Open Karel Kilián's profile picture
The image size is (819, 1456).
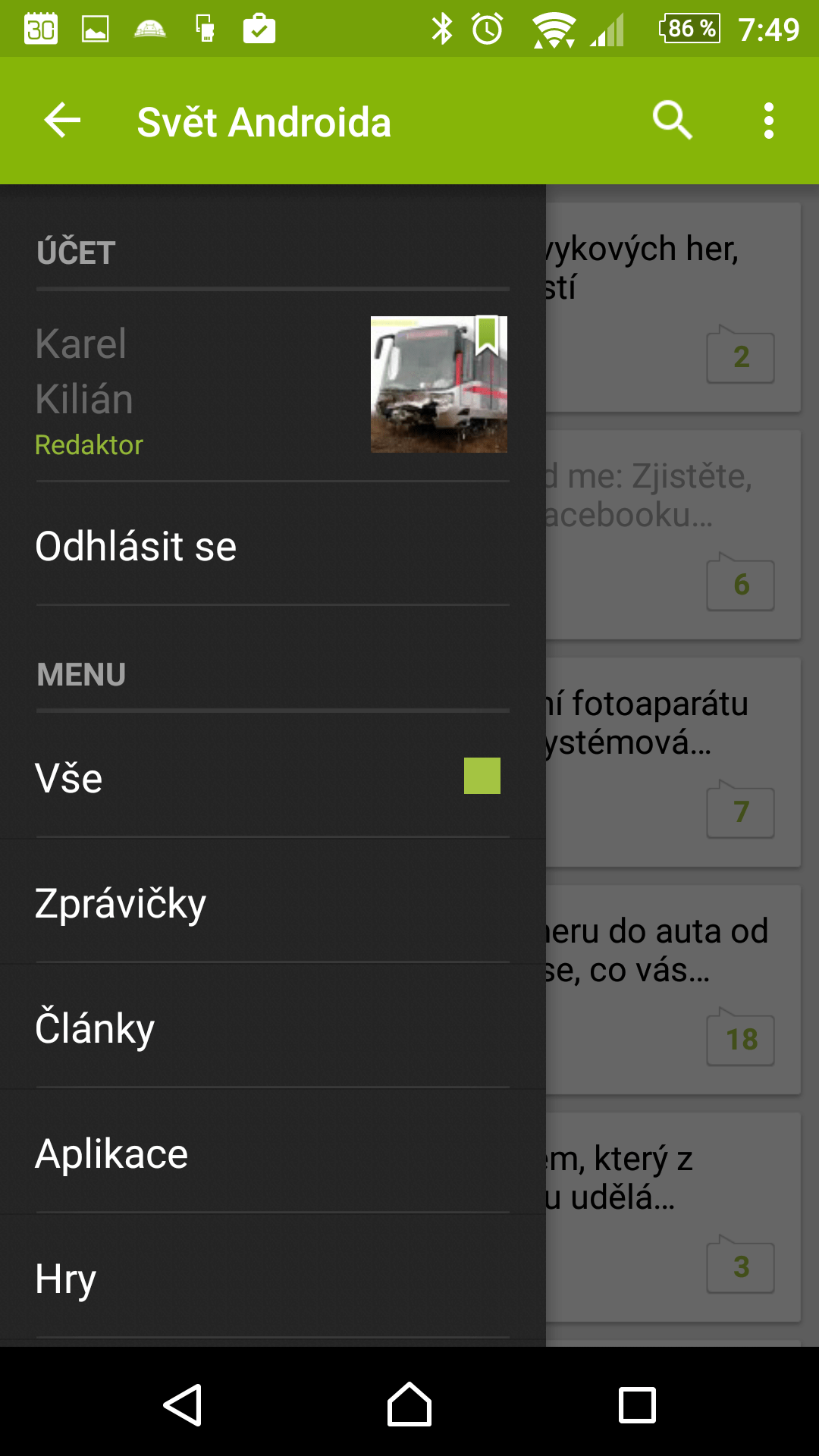(x=439, y=384)
